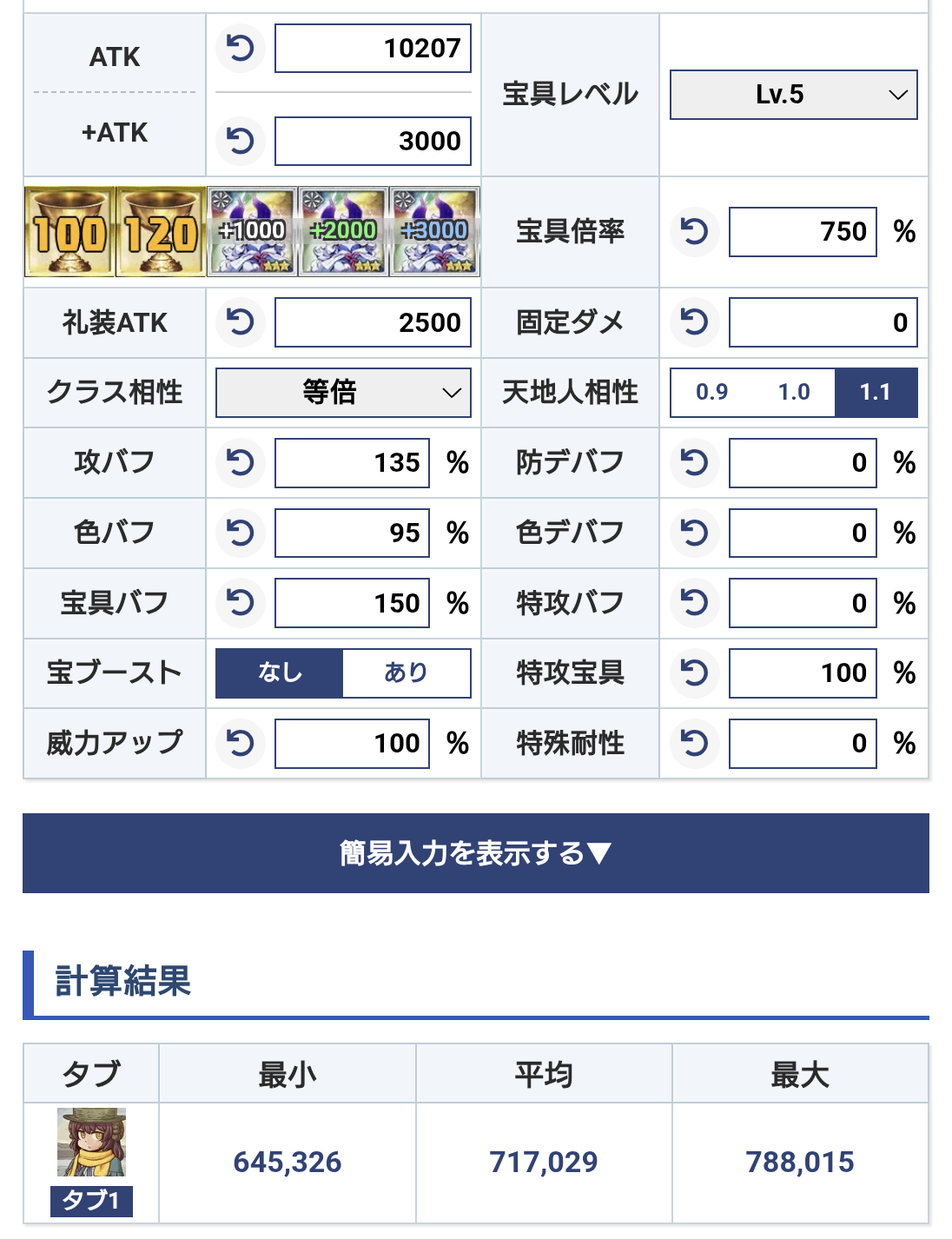Screen dimensions: 952x1239
Task: Edit the +ATK input field
Action: point(373,141)
